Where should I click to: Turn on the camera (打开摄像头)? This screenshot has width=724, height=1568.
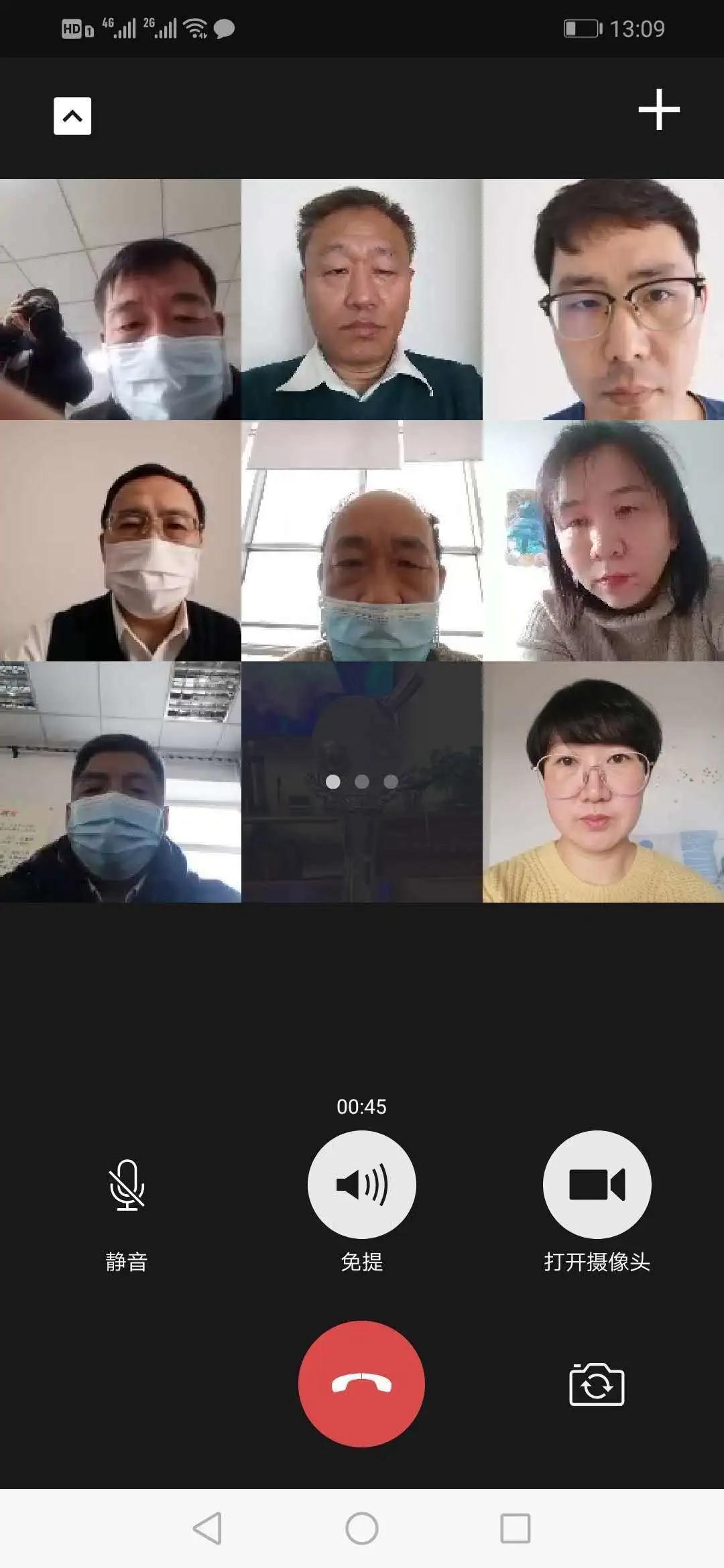(597, 1185)
